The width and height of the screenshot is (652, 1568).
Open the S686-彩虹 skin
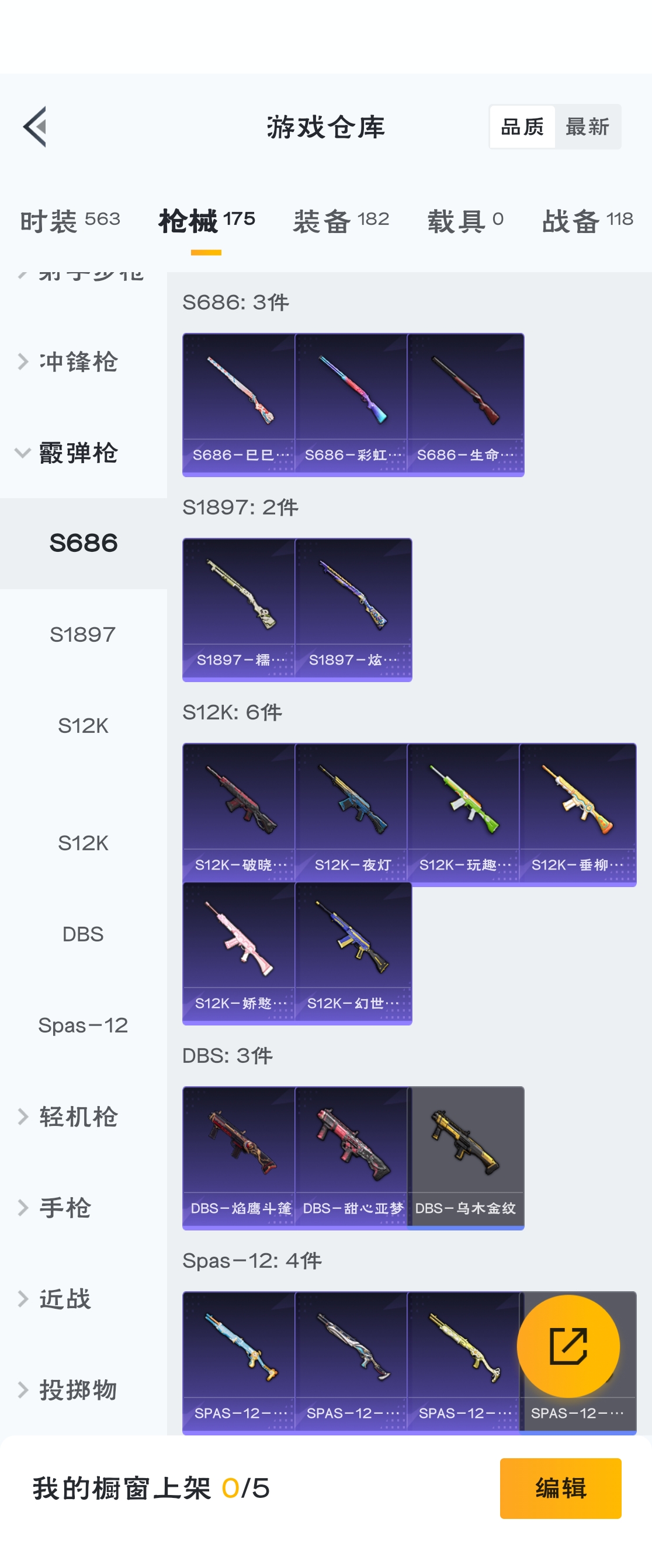[352, 404]
